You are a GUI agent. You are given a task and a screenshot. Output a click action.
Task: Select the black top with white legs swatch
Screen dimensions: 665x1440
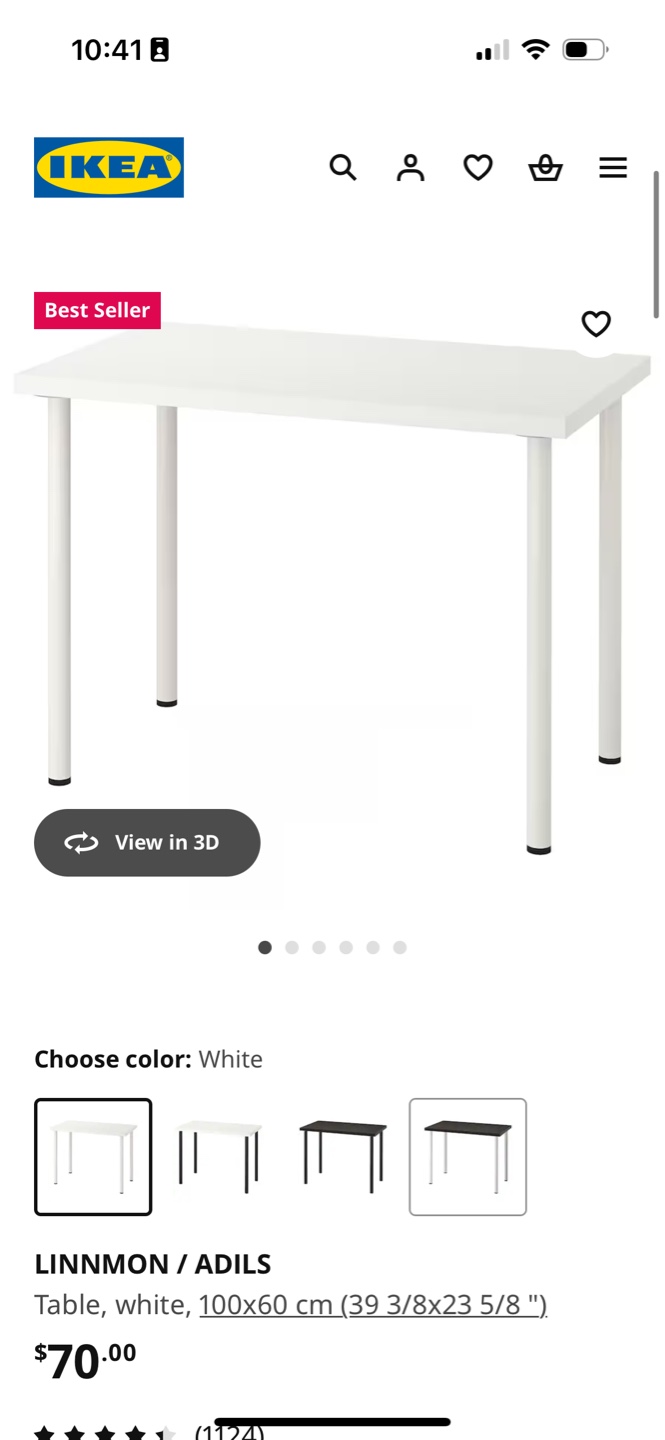tap(467, 1157)
